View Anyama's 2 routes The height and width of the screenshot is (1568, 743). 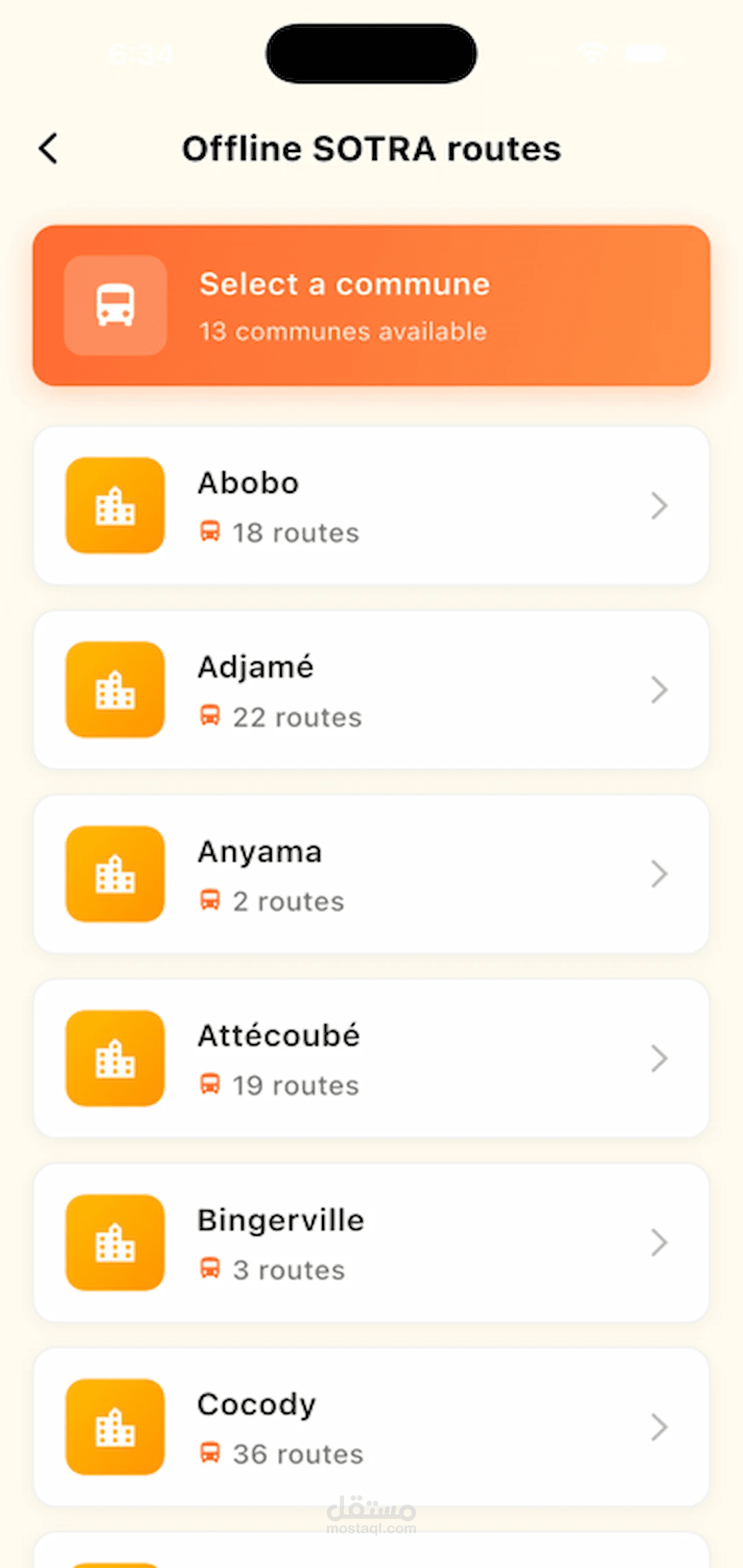[371, 874]
